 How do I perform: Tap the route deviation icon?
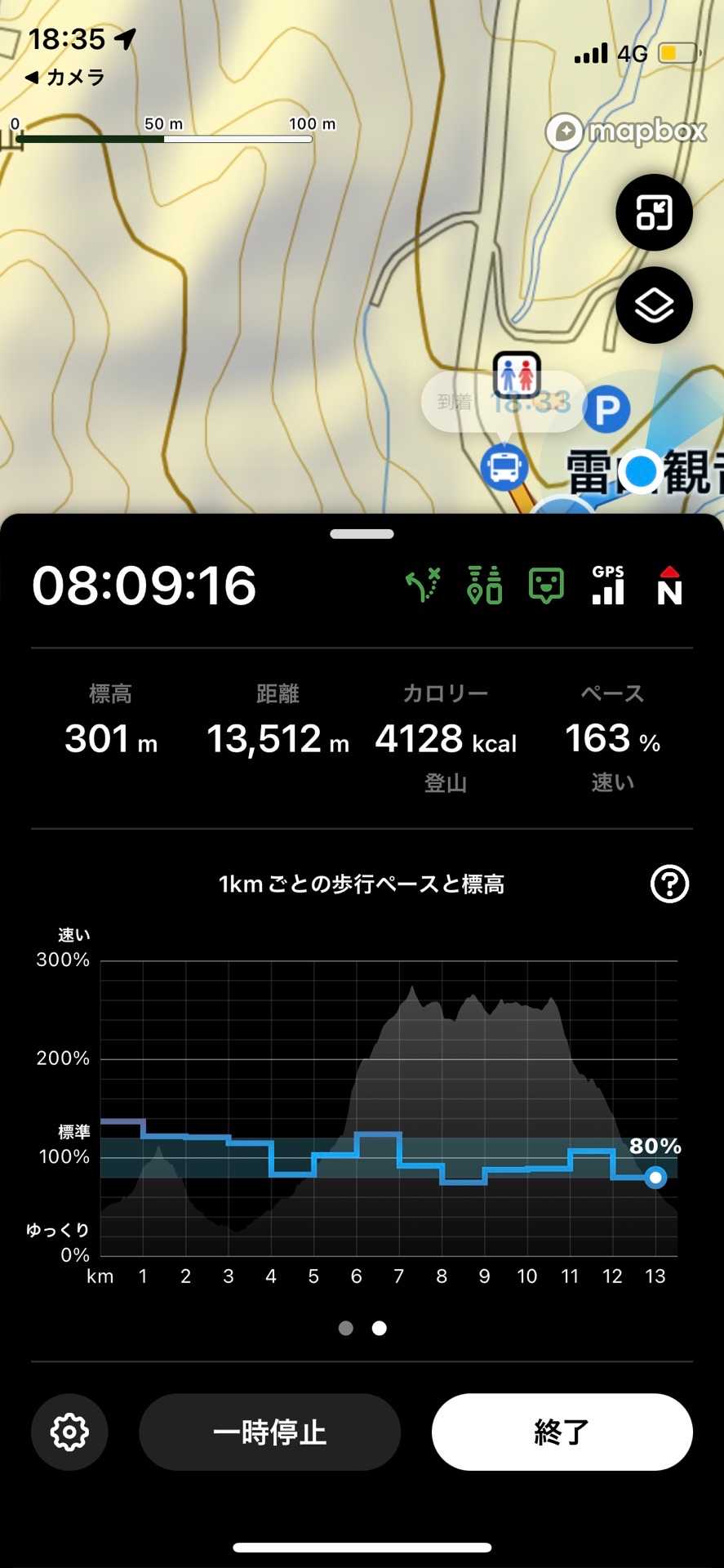pyautogui.click(x=424, y=586)
